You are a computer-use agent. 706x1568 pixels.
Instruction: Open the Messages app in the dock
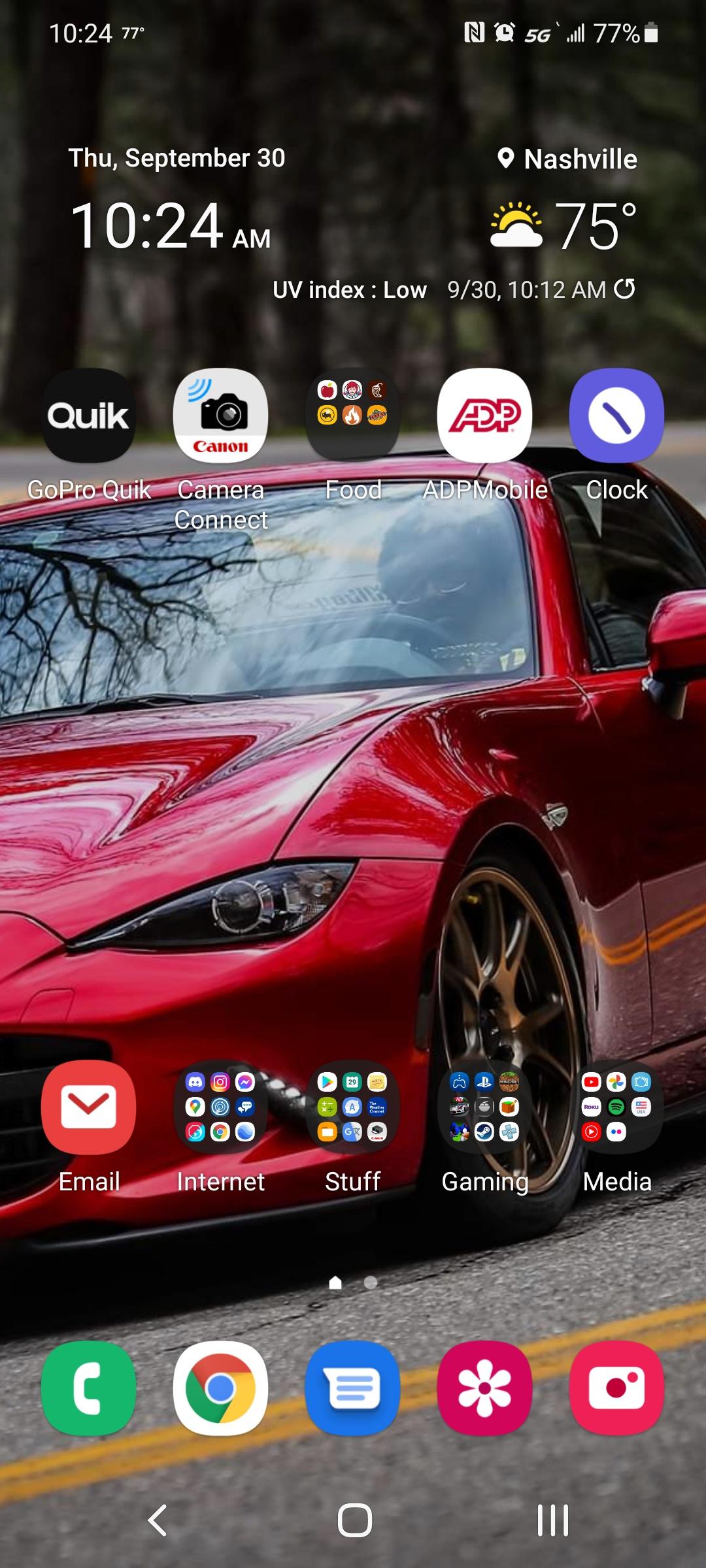[x=353, y=1388]
